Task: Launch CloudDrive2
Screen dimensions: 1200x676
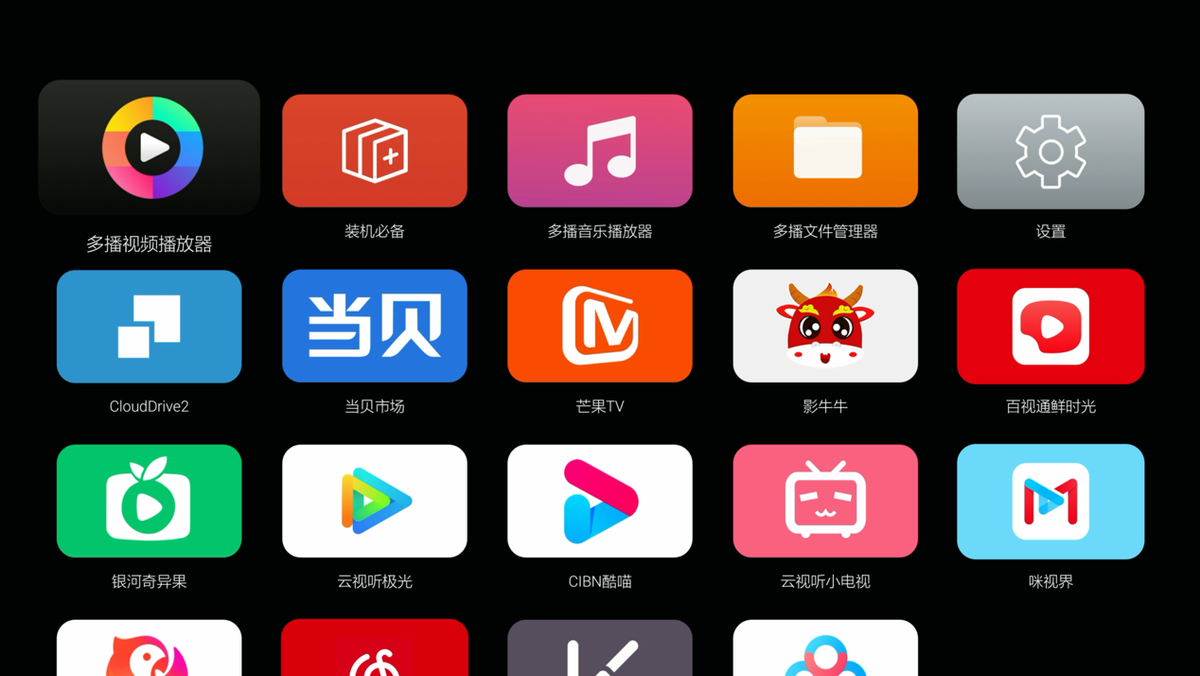Action: (149, 326)
